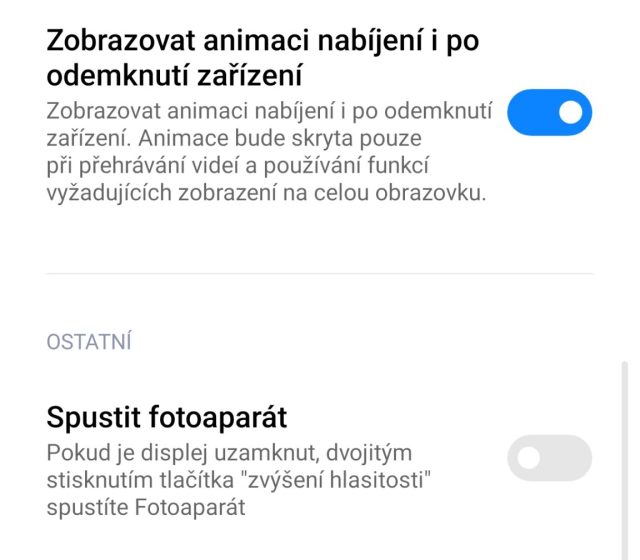Disable charging animation after unlocking toggle
The height and width of the screenshot is (560, 640).
tap(549, 113)
